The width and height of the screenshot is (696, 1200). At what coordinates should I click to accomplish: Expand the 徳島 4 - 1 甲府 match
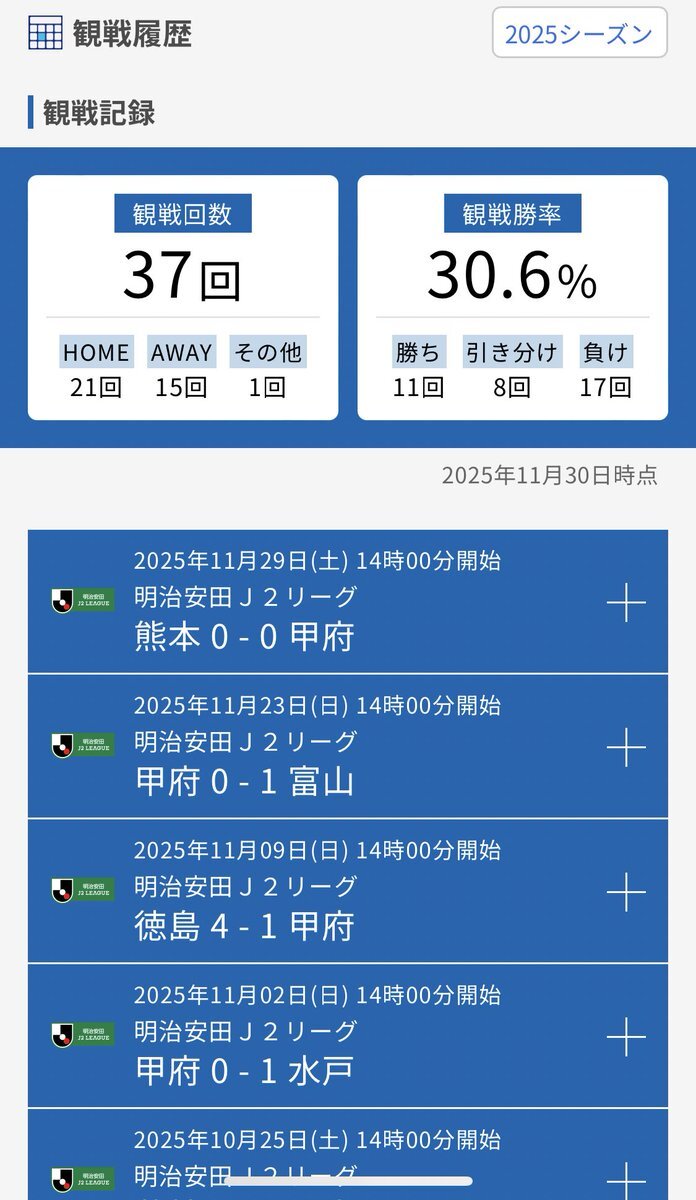(626, 892)
